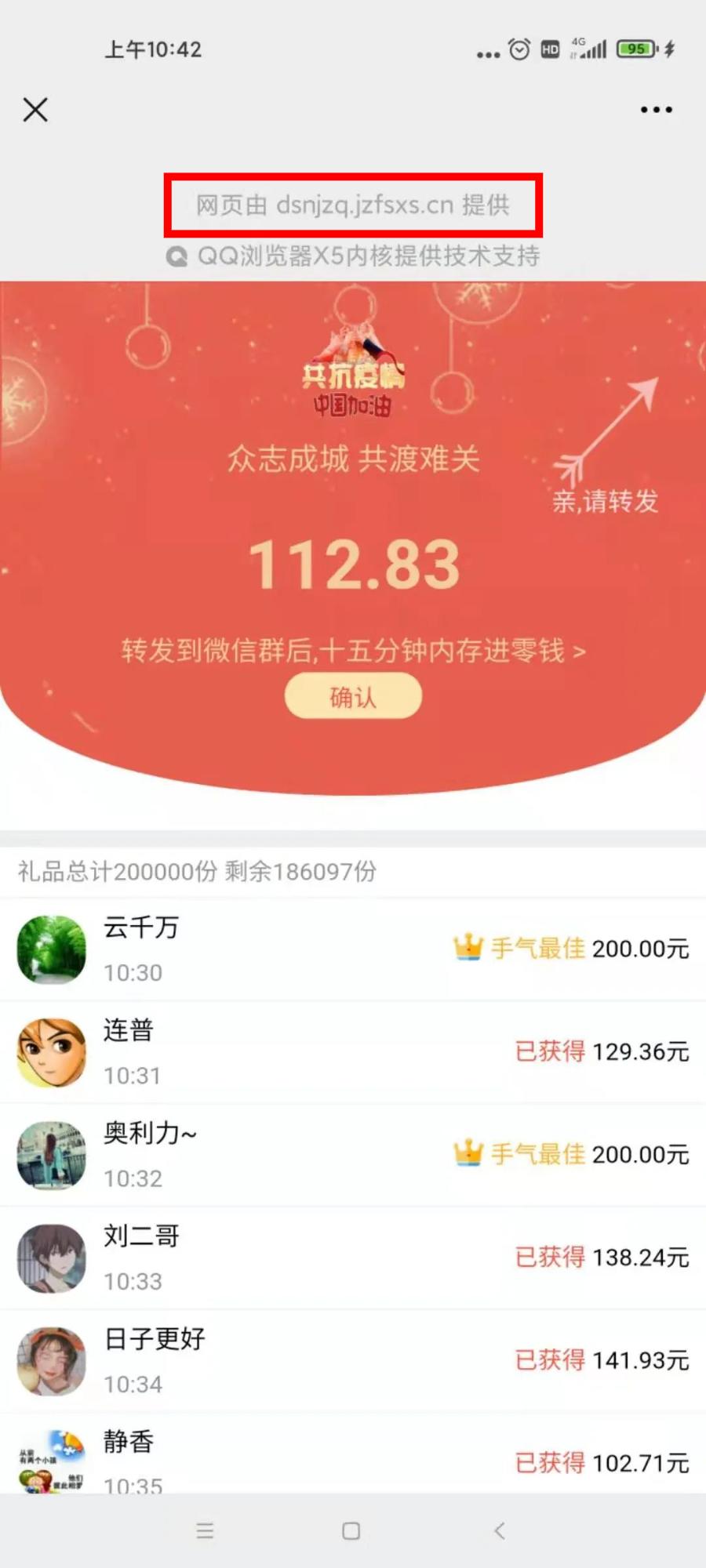The width and height of the screenshot is (706, 1568).
Task: Click the crown icon beside 云千万's prize
Action: pyautogui.click(x=469, y=948)
